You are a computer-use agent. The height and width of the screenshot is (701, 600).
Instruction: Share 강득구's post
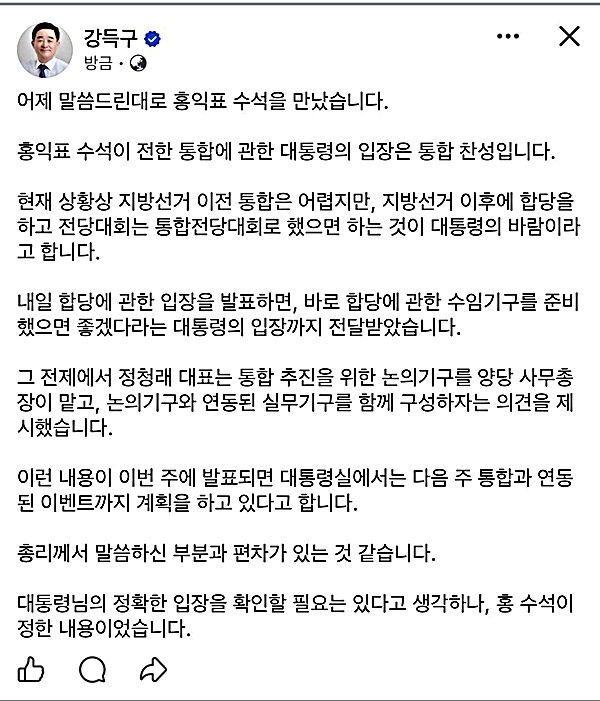153,668
